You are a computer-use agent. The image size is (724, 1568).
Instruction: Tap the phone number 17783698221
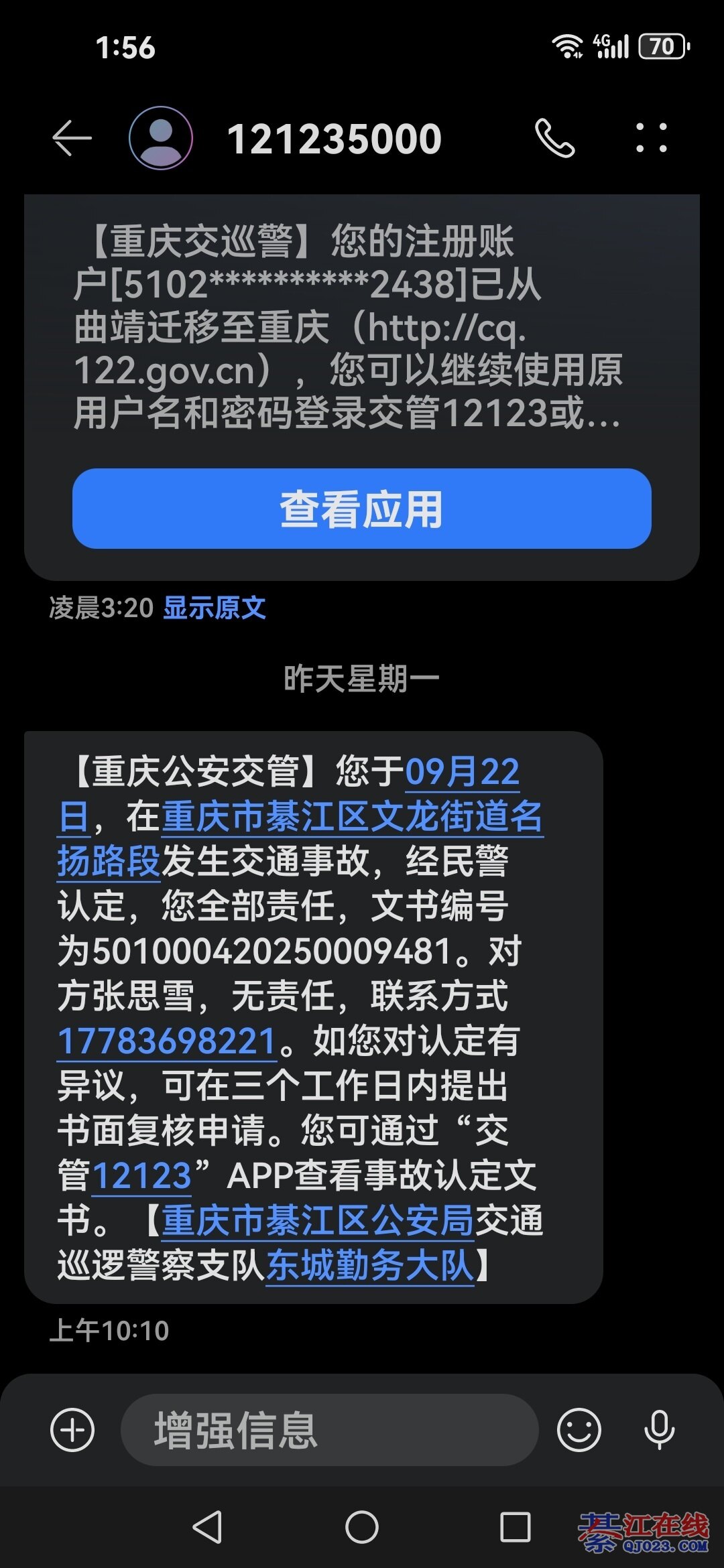[x=167, y=1041]
